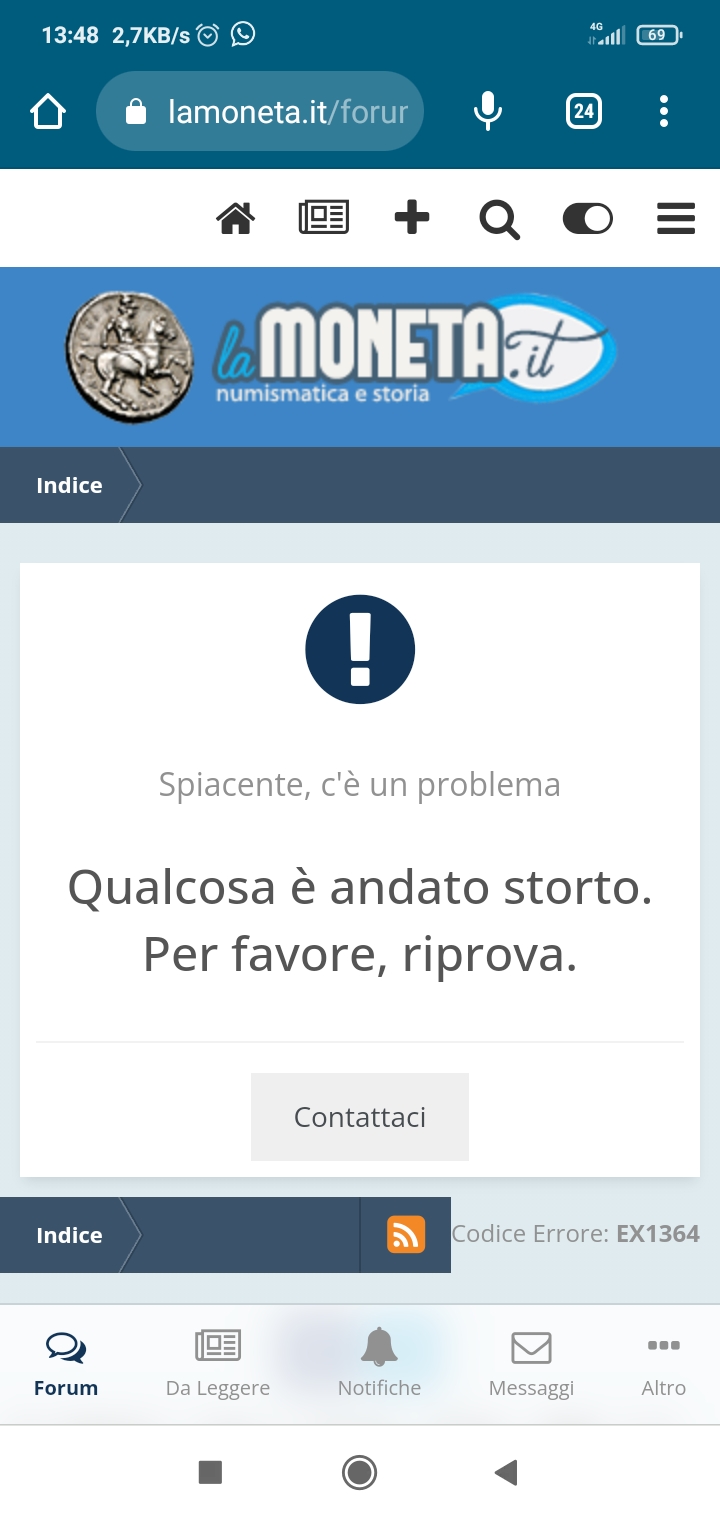The height and width of the screenshot is (1520, 720).
Task: Start voice search with the microphone
Action: (x=487, y=111)
